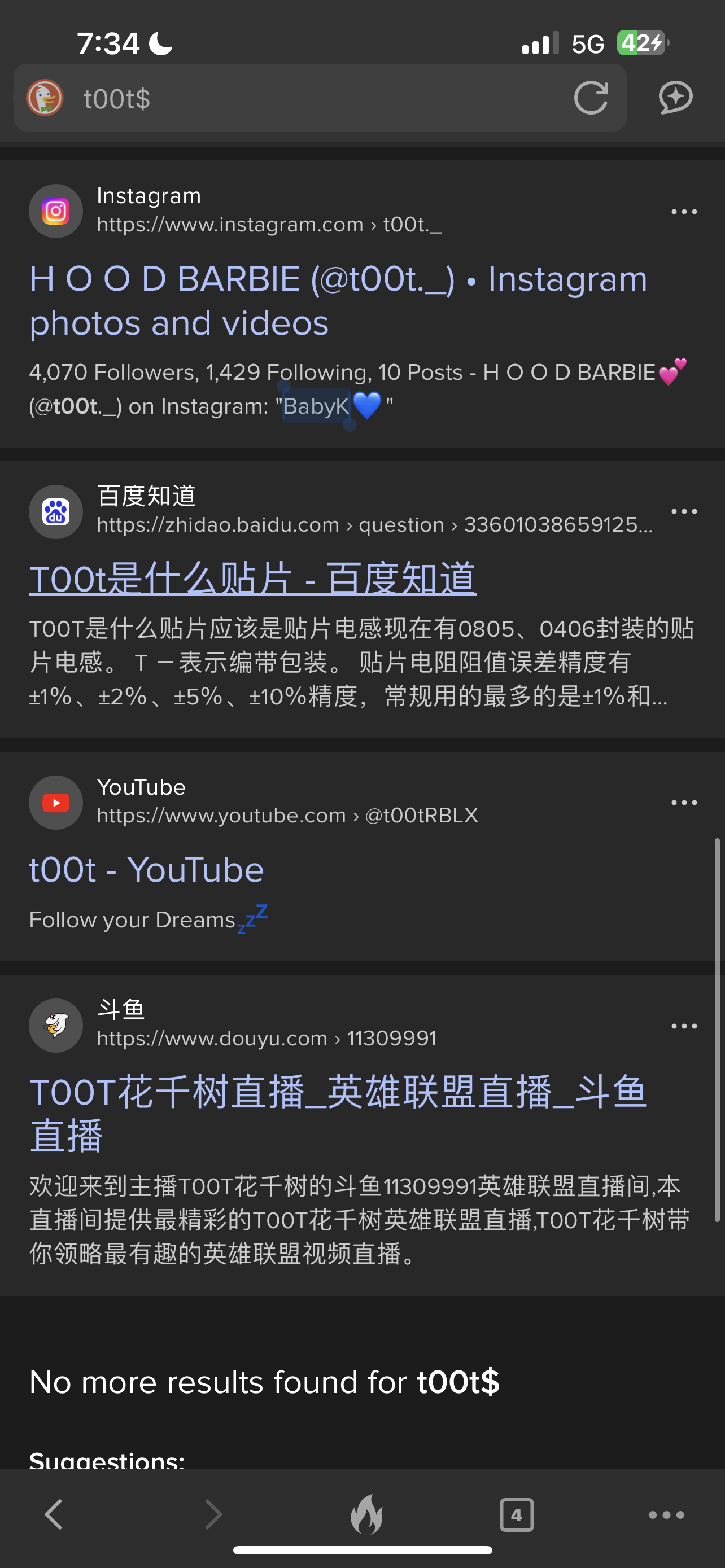Open the T00T花千树直播 斗鱼 result

(338, 1113)
